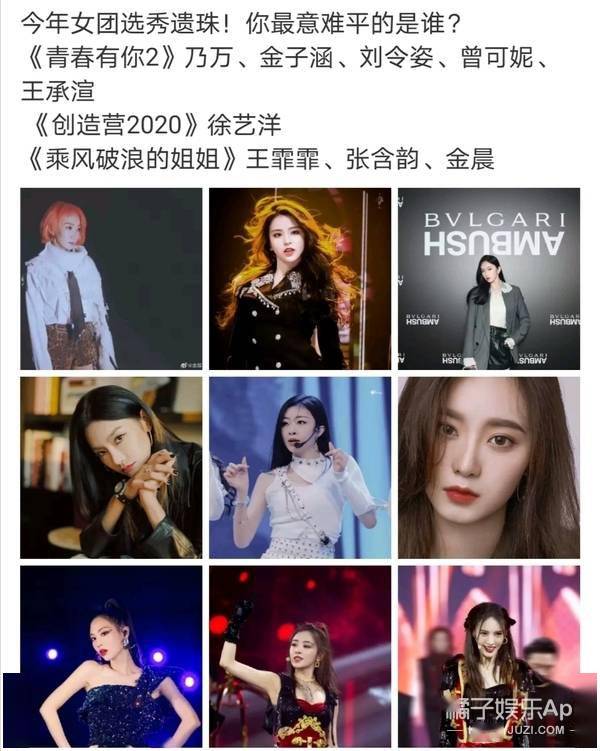This screenshot has height=751, width=600.
Task: Open the performer photo with the white top and headset
Action: click(300, 467)
